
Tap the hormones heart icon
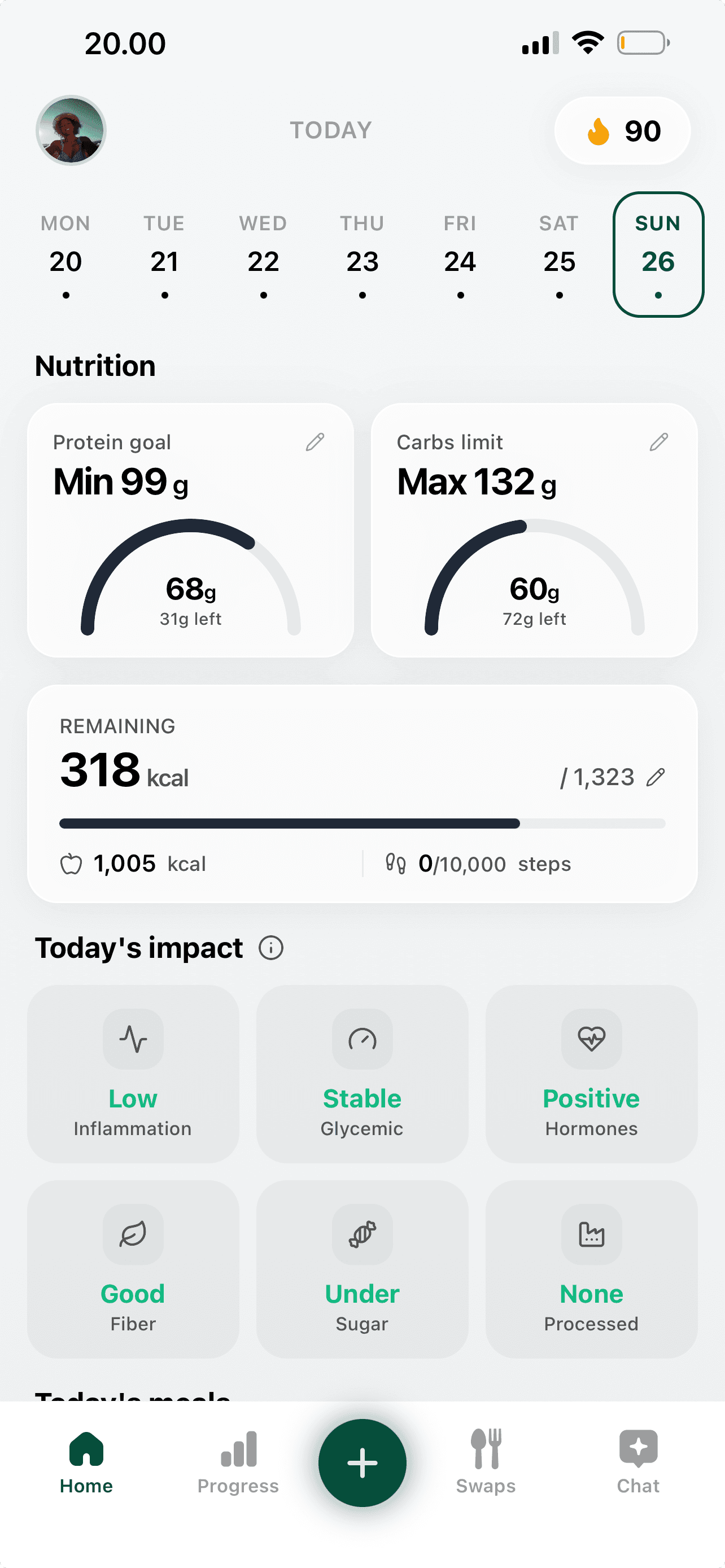pyautogui.click(x=591, y=1040)
